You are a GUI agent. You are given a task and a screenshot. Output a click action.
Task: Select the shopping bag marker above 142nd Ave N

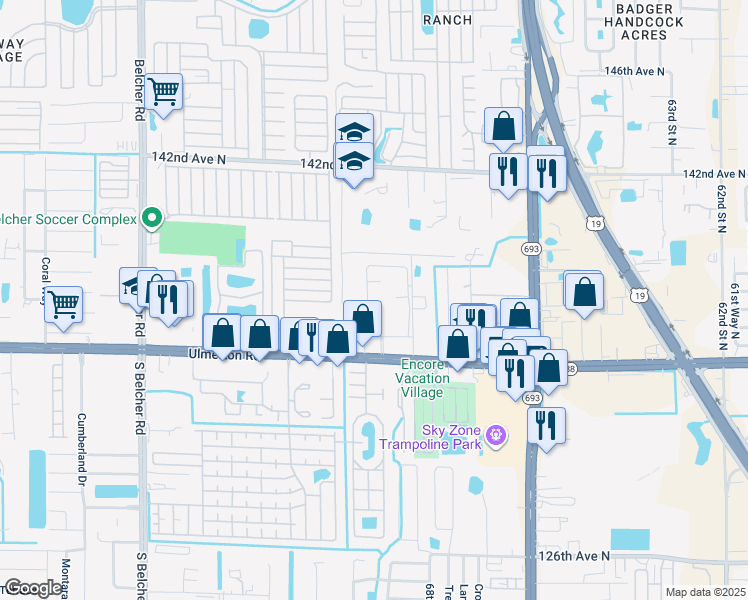(x=504, y=126)
